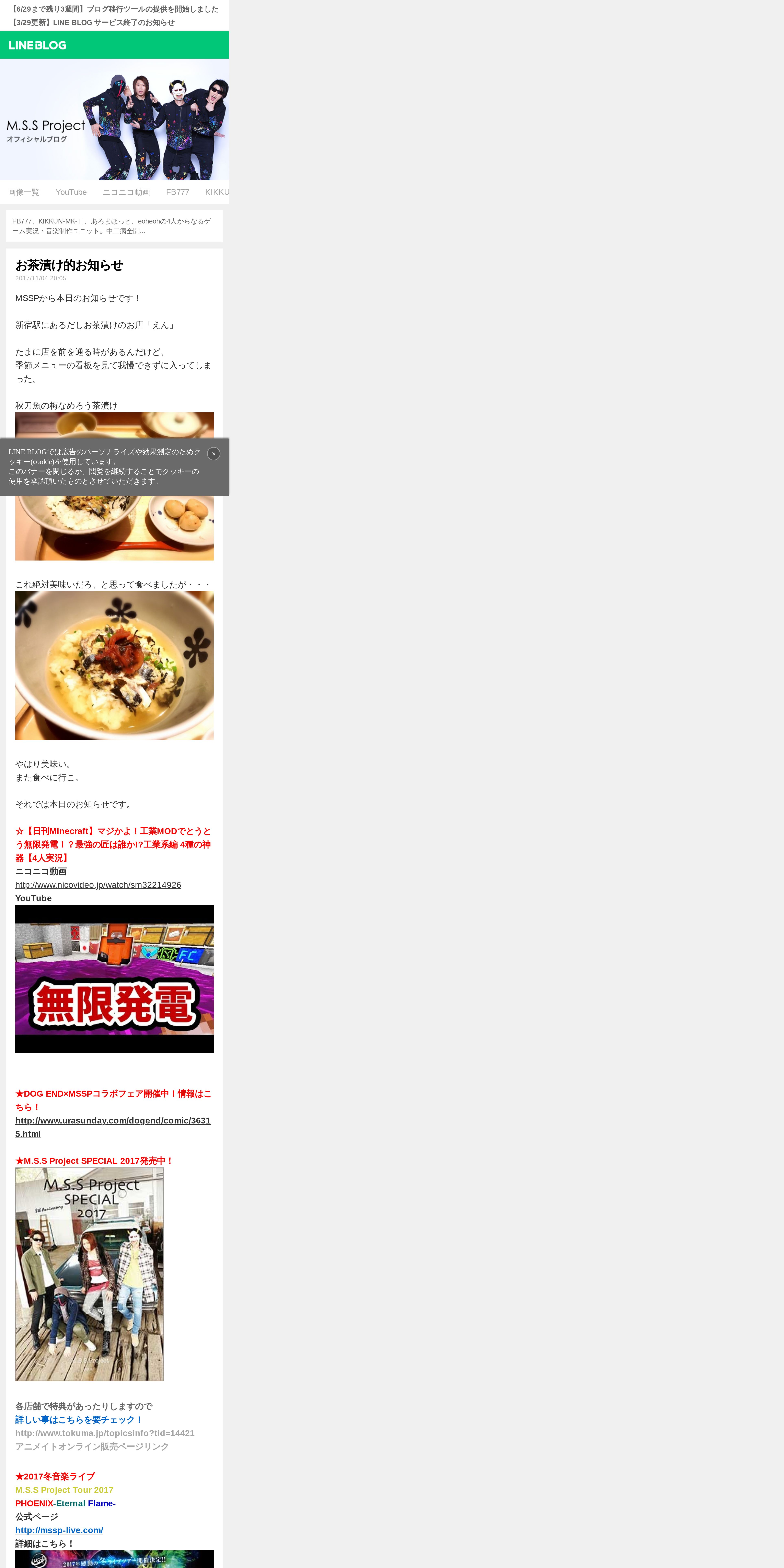784x1568 pixels.
Task: Open the M.S.S Project SPECIAL 2017 cover image
Action: pyautogui.click(x=90, y=1274)
